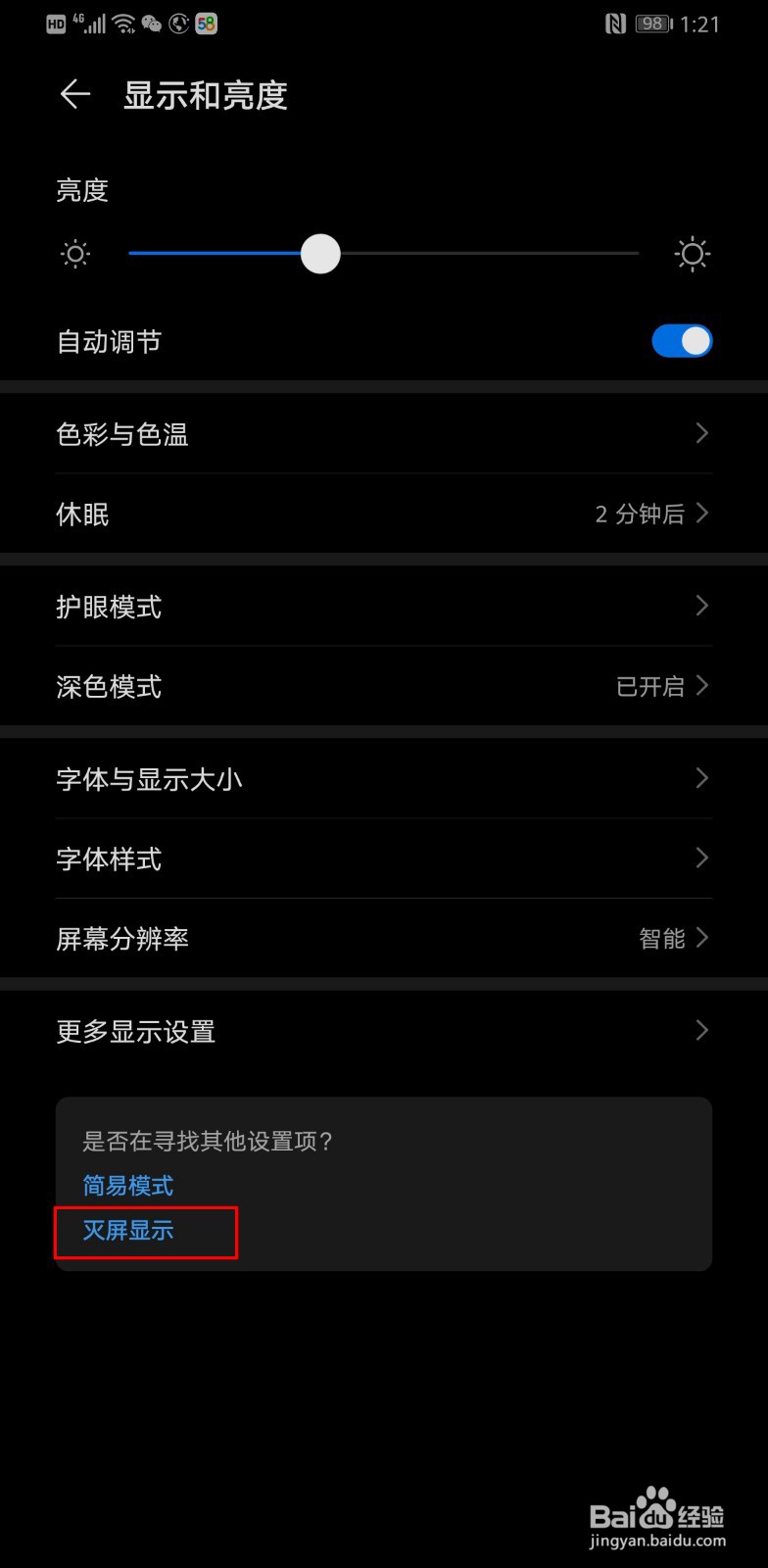
Task: Expand 色彩与色温 color settings
Action: pos(384,433)
